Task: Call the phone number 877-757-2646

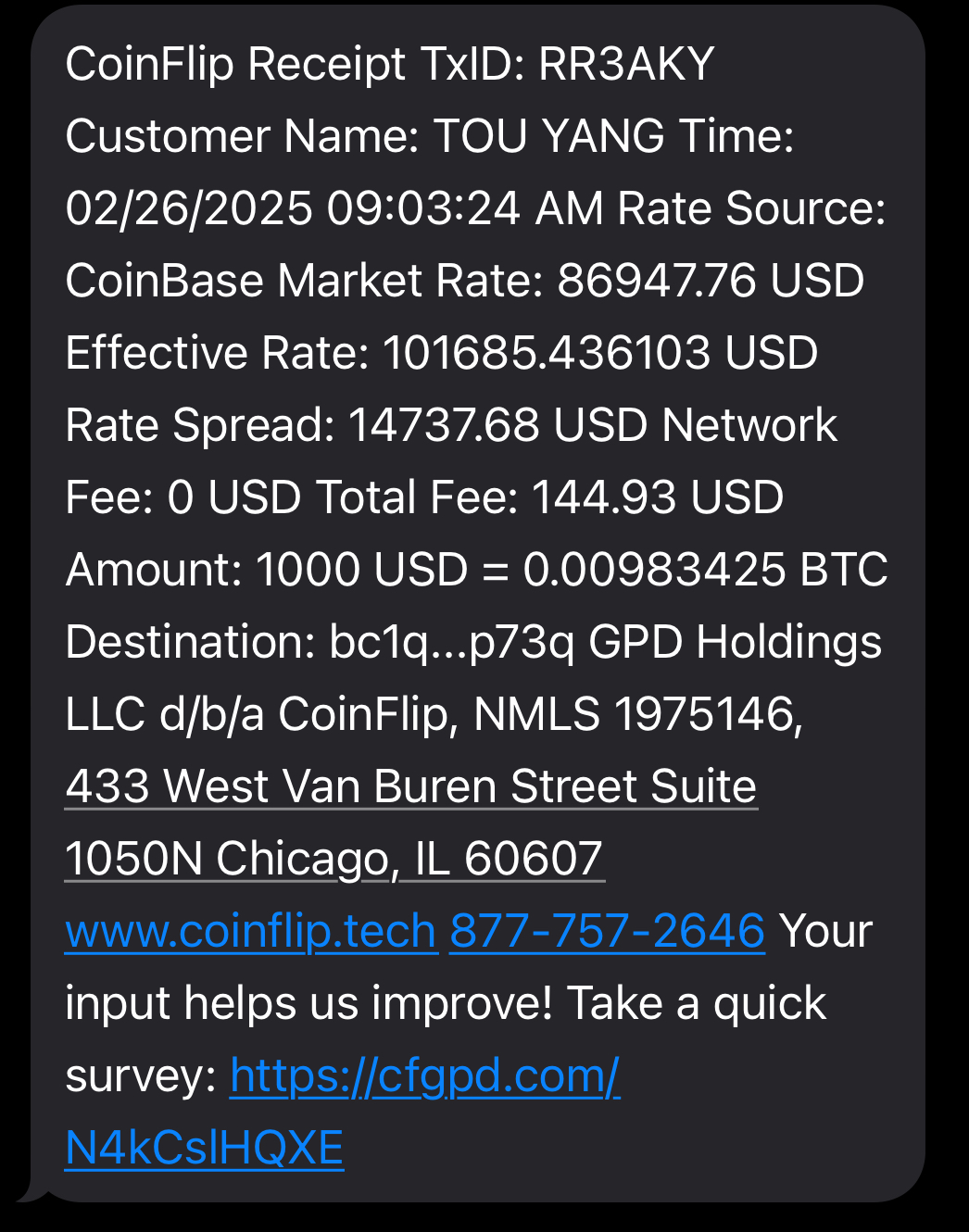Action: point(607,931)
